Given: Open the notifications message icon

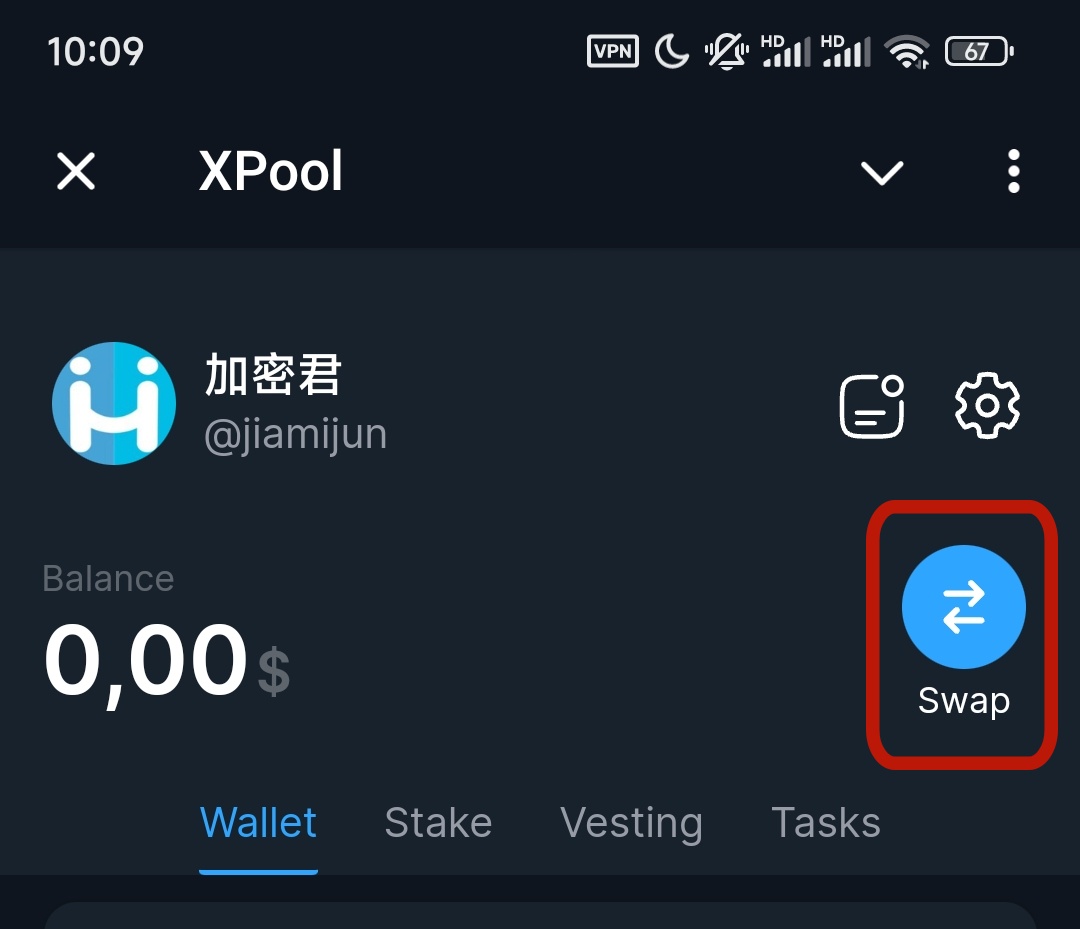Looking at the screenshot, I should tap(871, 406).
